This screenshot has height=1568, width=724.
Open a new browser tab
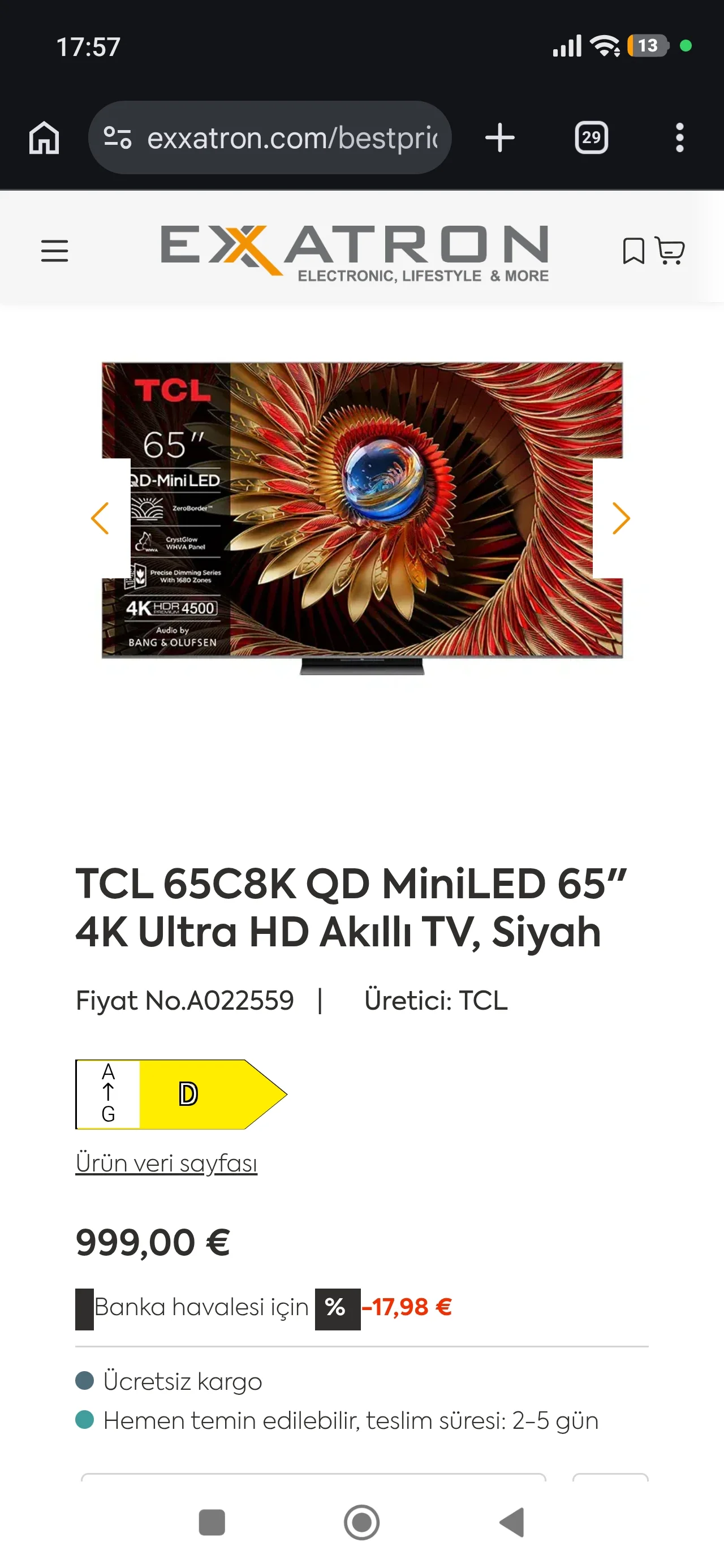(x=500, y=137)
